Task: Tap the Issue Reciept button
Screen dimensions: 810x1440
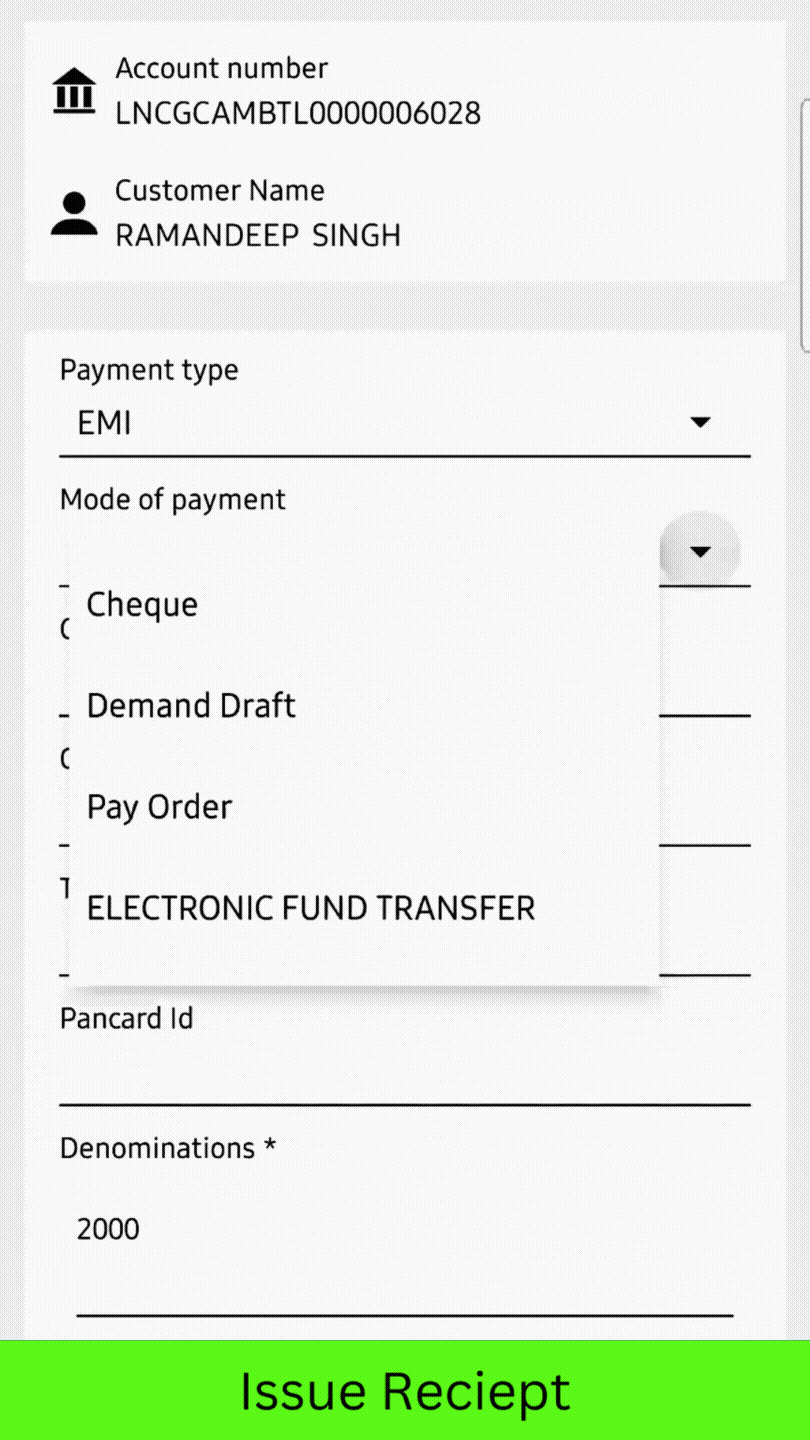Action: tap(405, 1390)
